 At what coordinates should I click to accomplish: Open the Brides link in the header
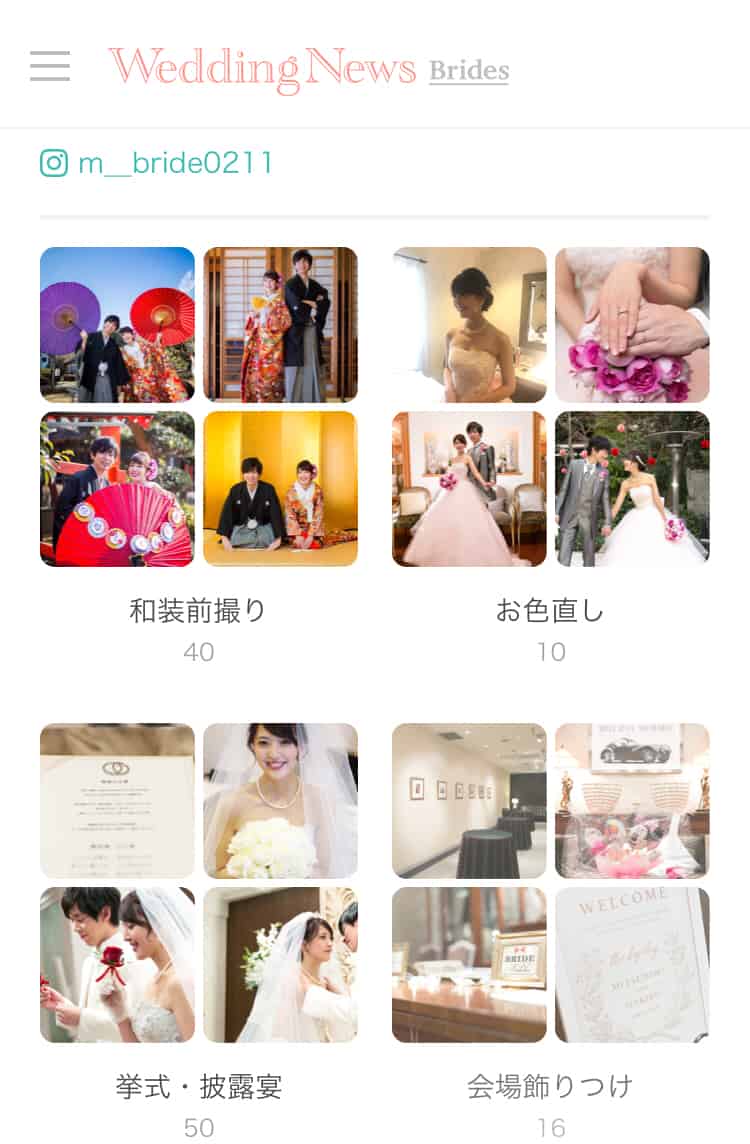click(x=469, y=71)
